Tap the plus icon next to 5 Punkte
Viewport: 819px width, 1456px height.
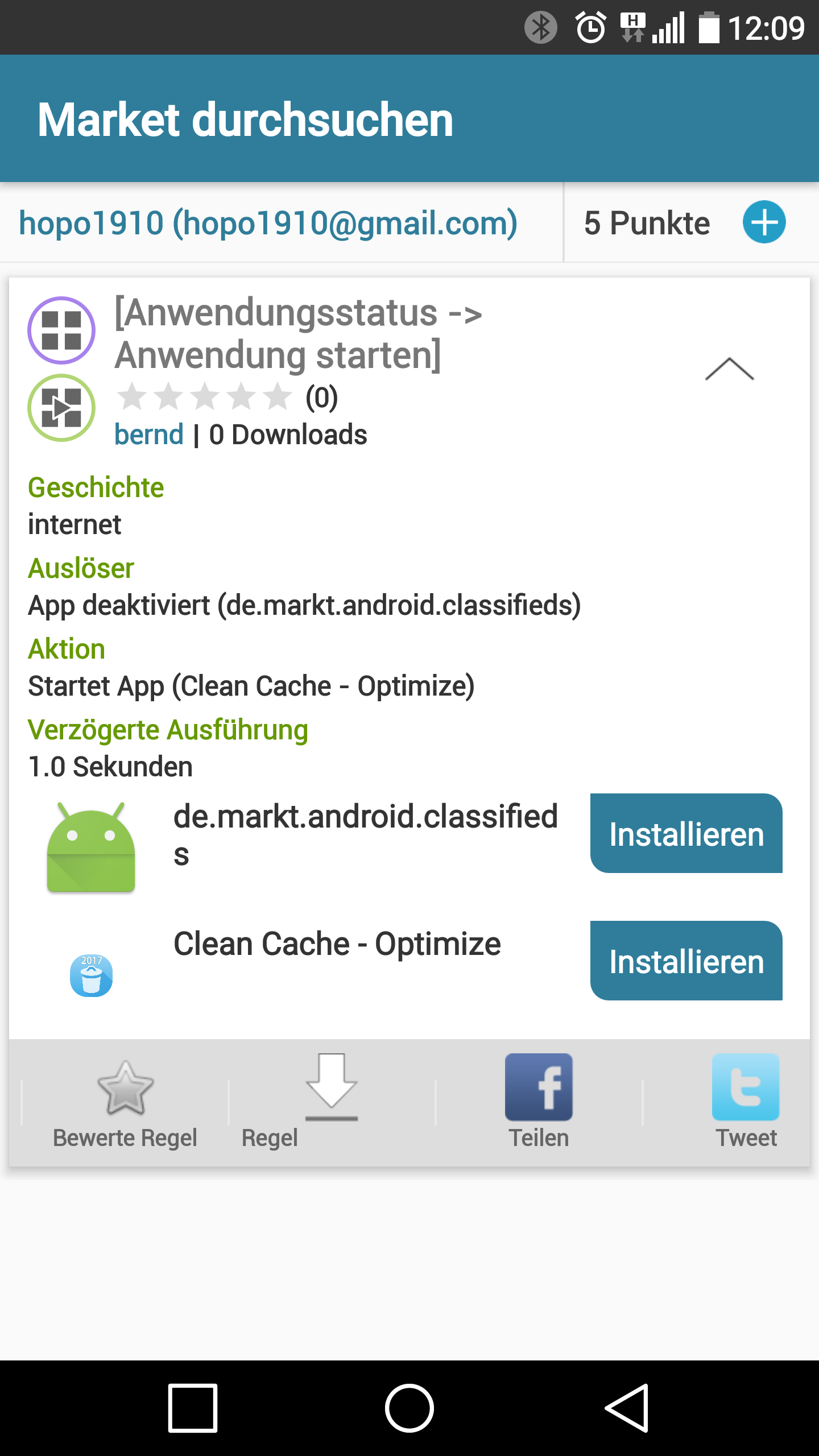764,222
